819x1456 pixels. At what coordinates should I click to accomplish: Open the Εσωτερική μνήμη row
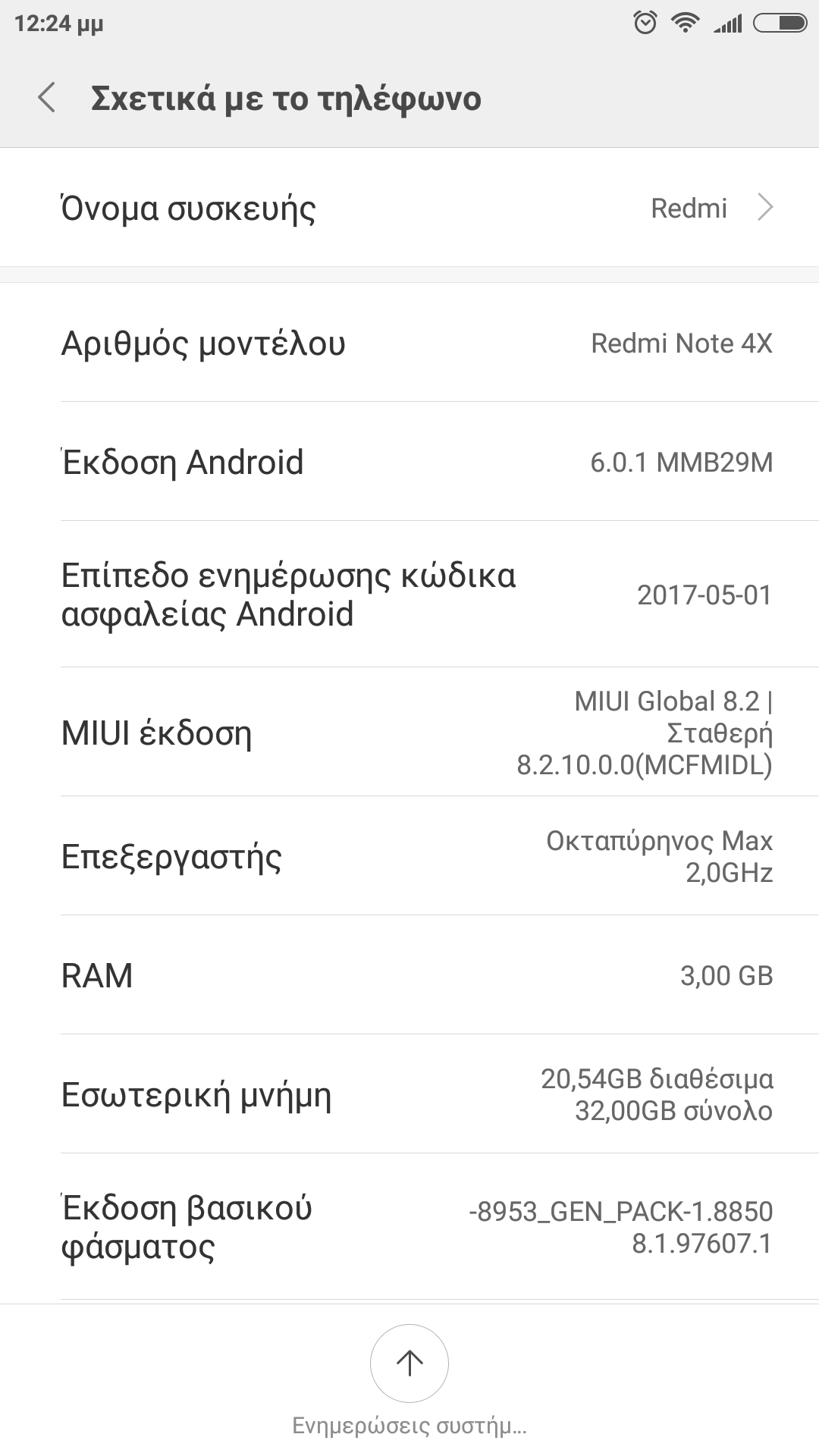409,1094
